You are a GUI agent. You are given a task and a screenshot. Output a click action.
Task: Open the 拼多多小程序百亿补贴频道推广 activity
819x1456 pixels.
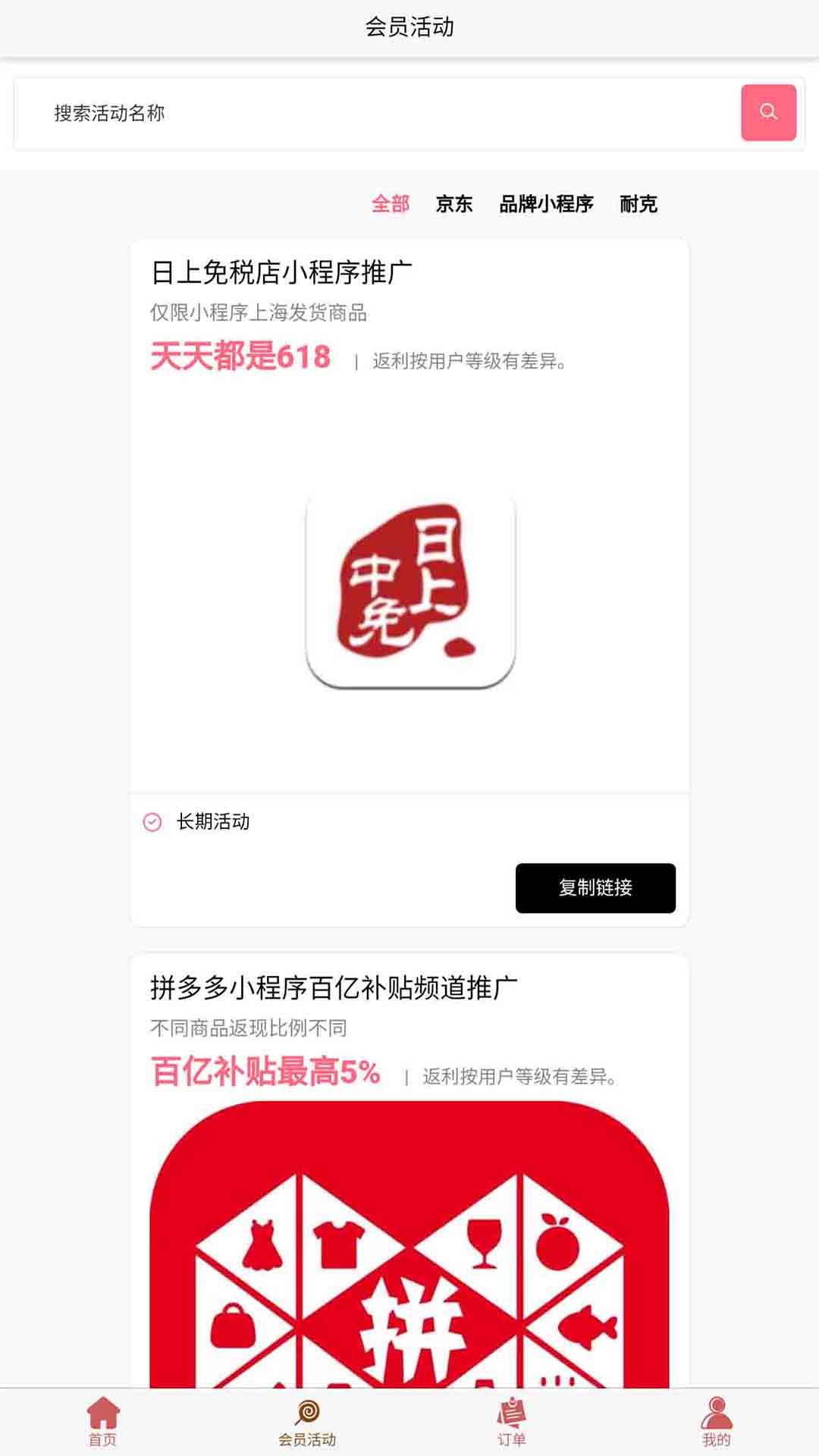(336, 987)
